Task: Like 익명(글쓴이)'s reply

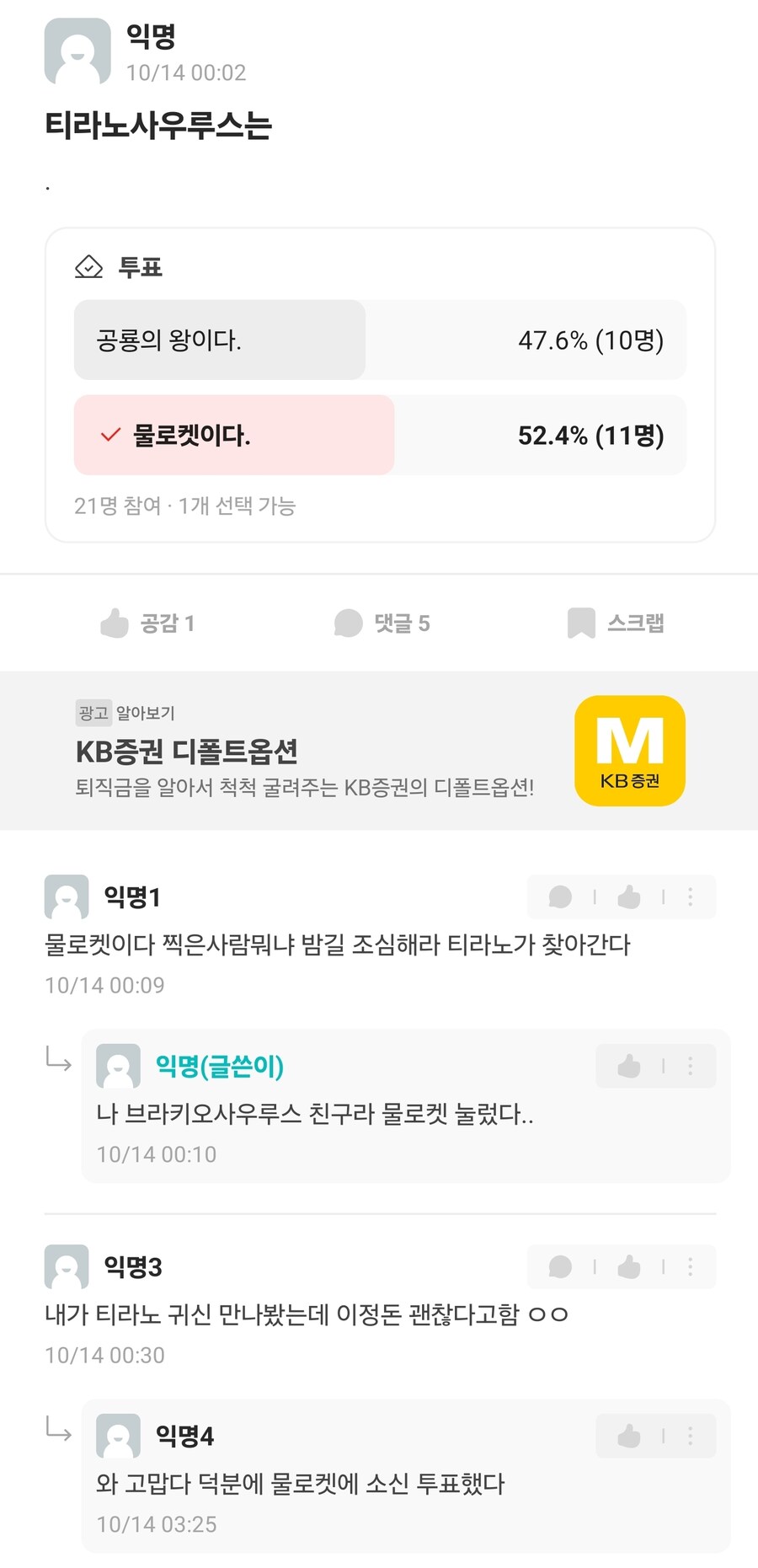Action: [x=629, y=1066]
